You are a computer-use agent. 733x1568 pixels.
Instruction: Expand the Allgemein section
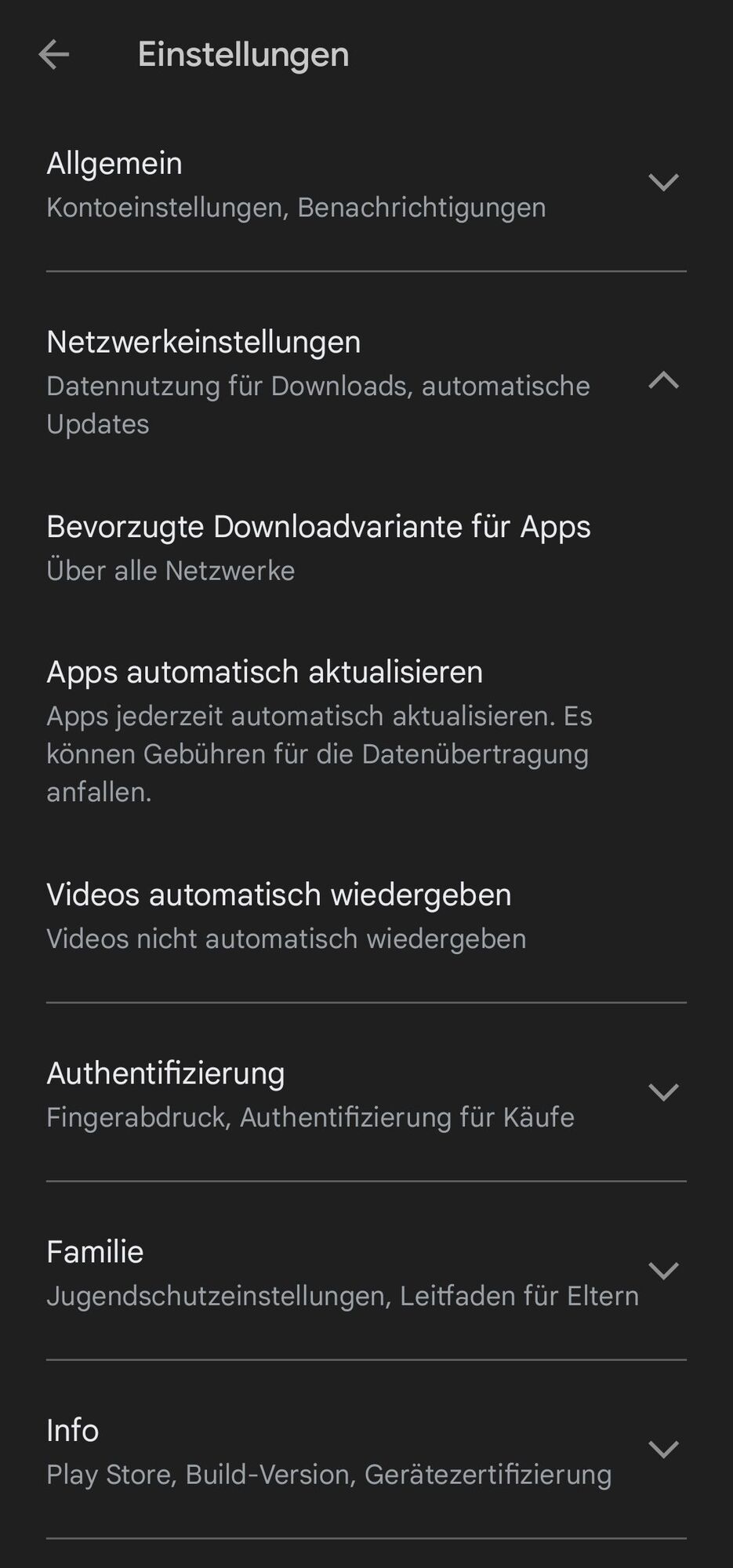(x=663, y=183)
